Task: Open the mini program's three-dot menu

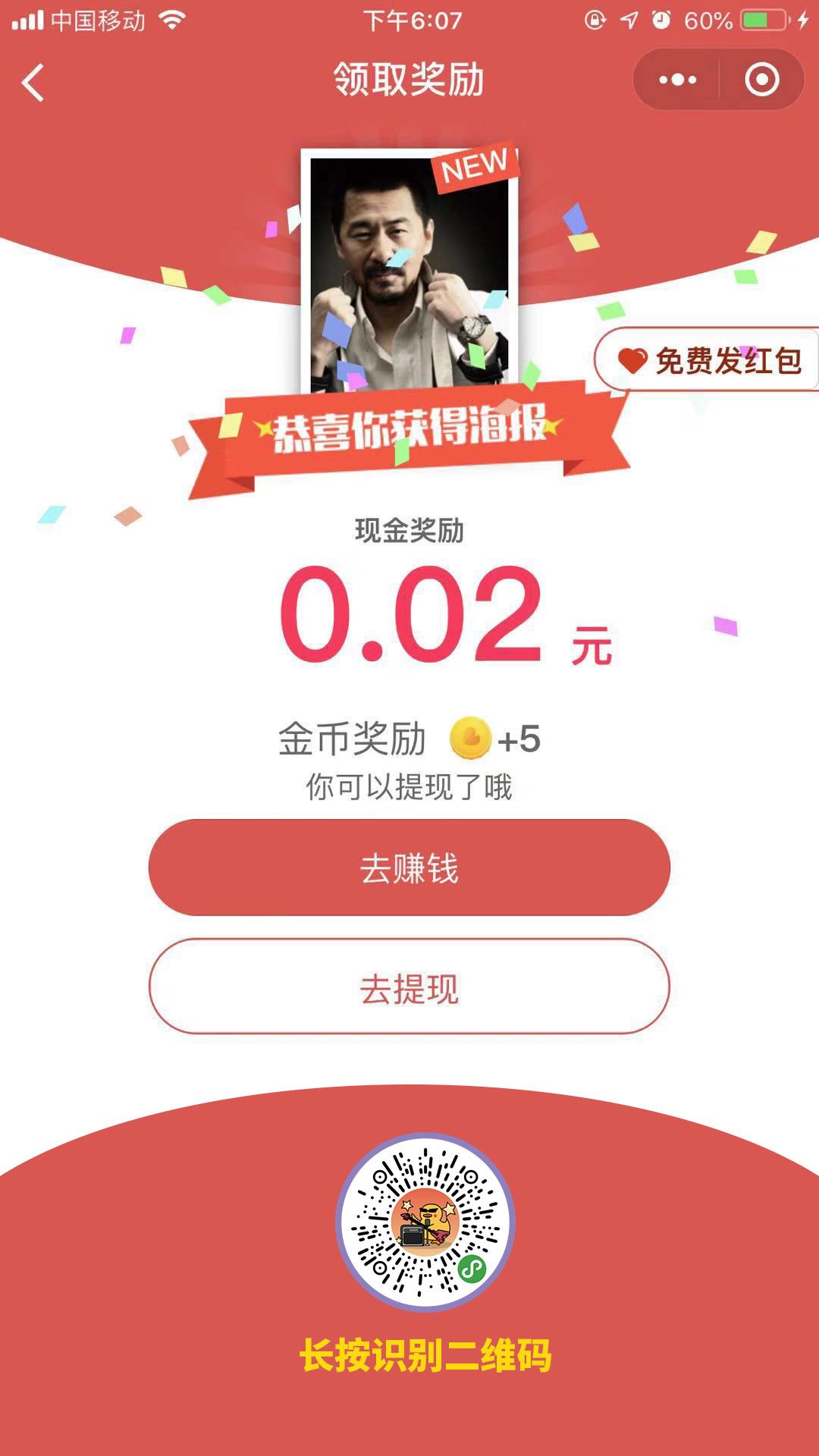Action: [677, 80]
